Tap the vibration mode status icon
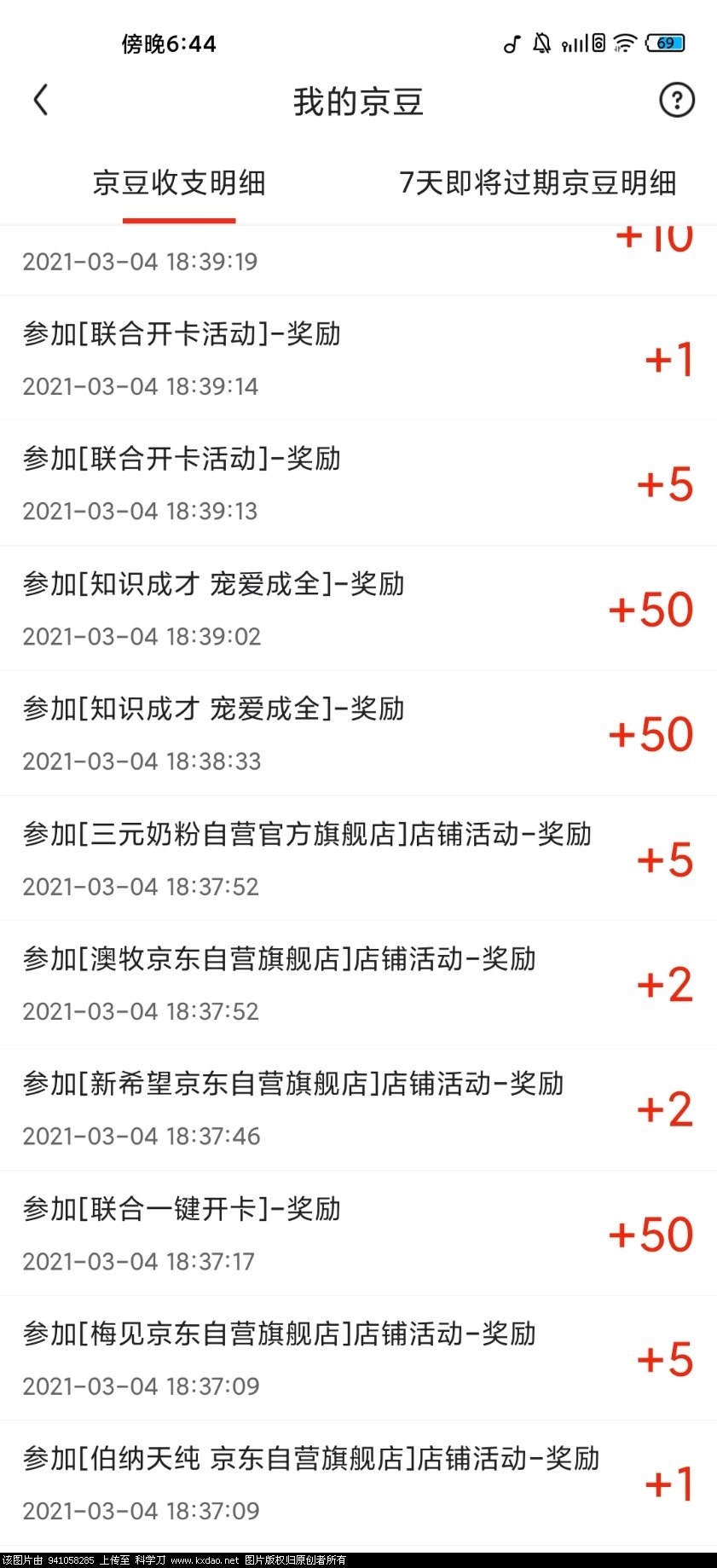The image size is (717, 1568). (599, 43)
